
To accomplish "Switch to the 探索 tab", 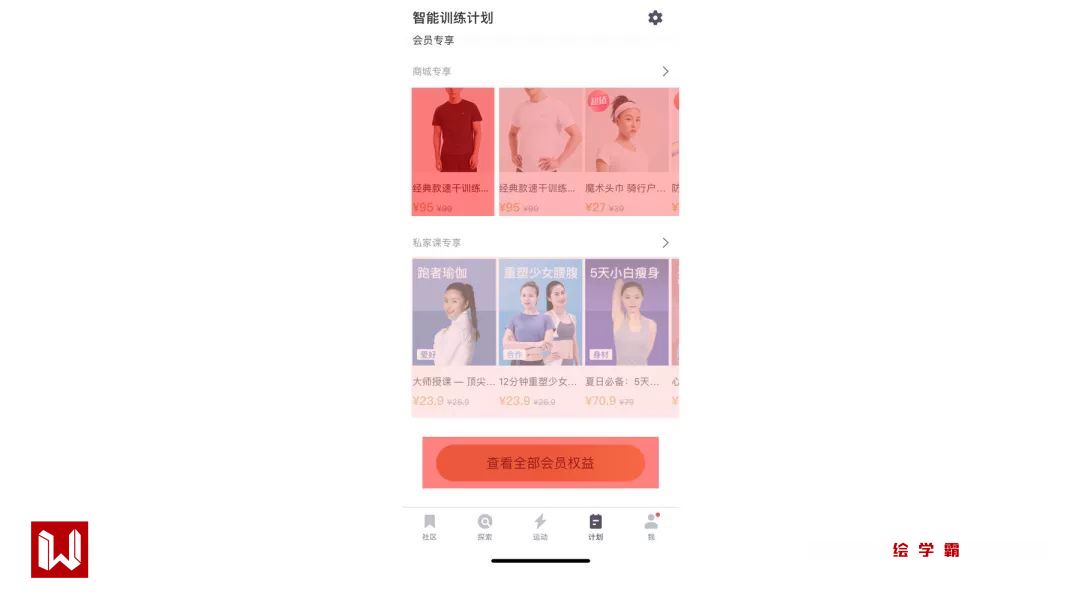I will tap(485, 526).
